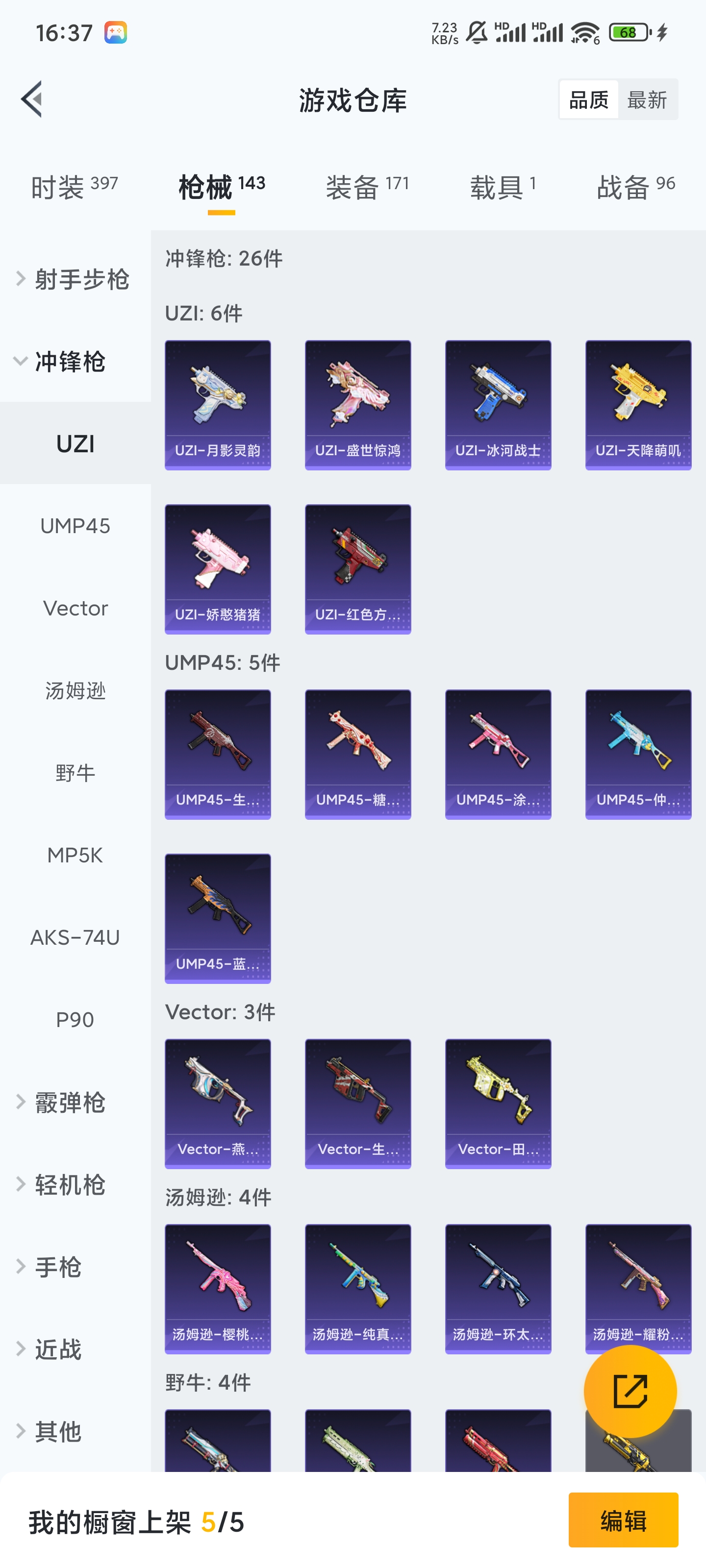
Task: Open the 汤姆逊-樱桃 skin card
Action: [x=218, y=1289]
